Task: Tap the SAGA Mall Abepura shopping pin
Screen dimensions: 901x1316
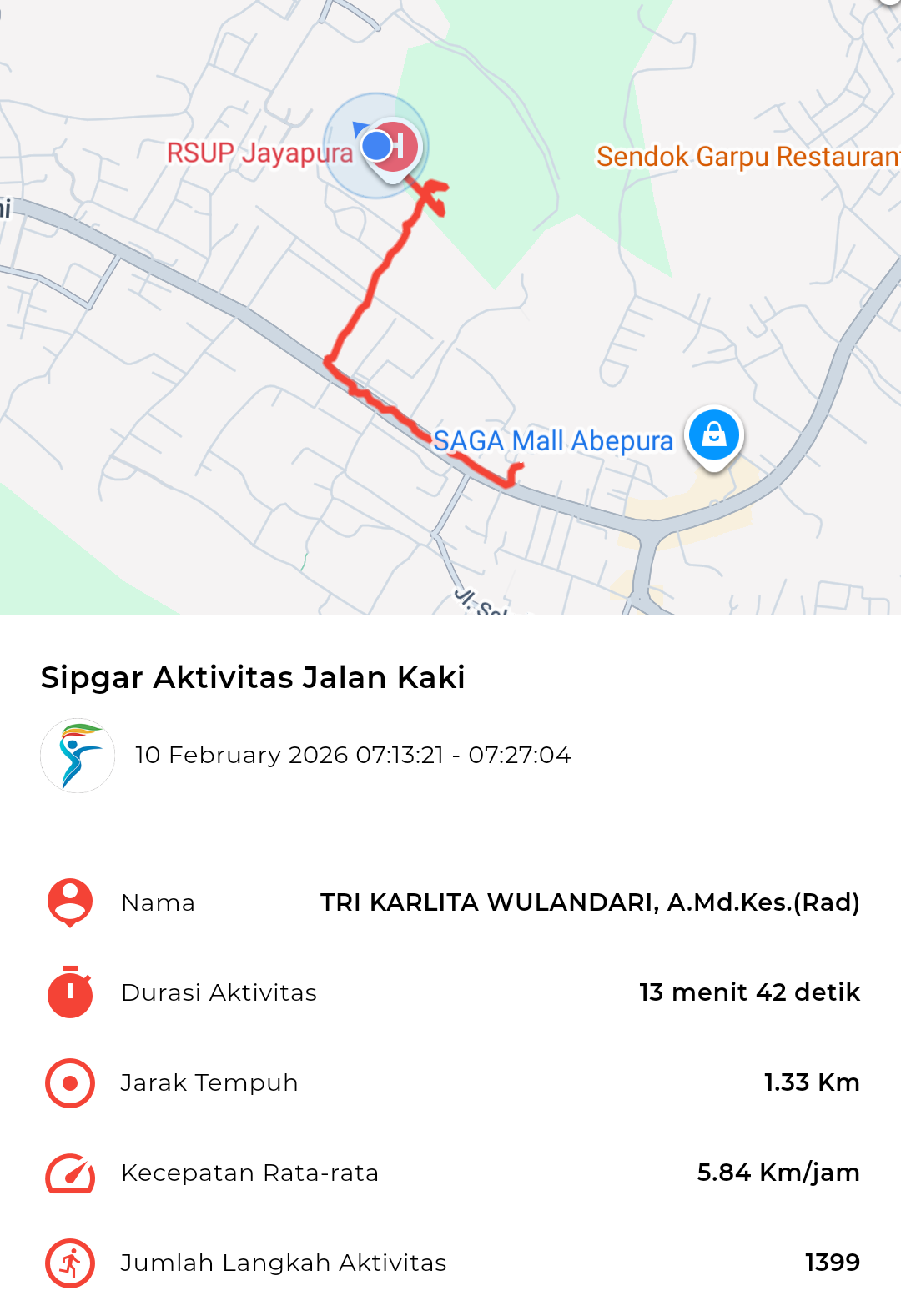Action: pos(713,434)
